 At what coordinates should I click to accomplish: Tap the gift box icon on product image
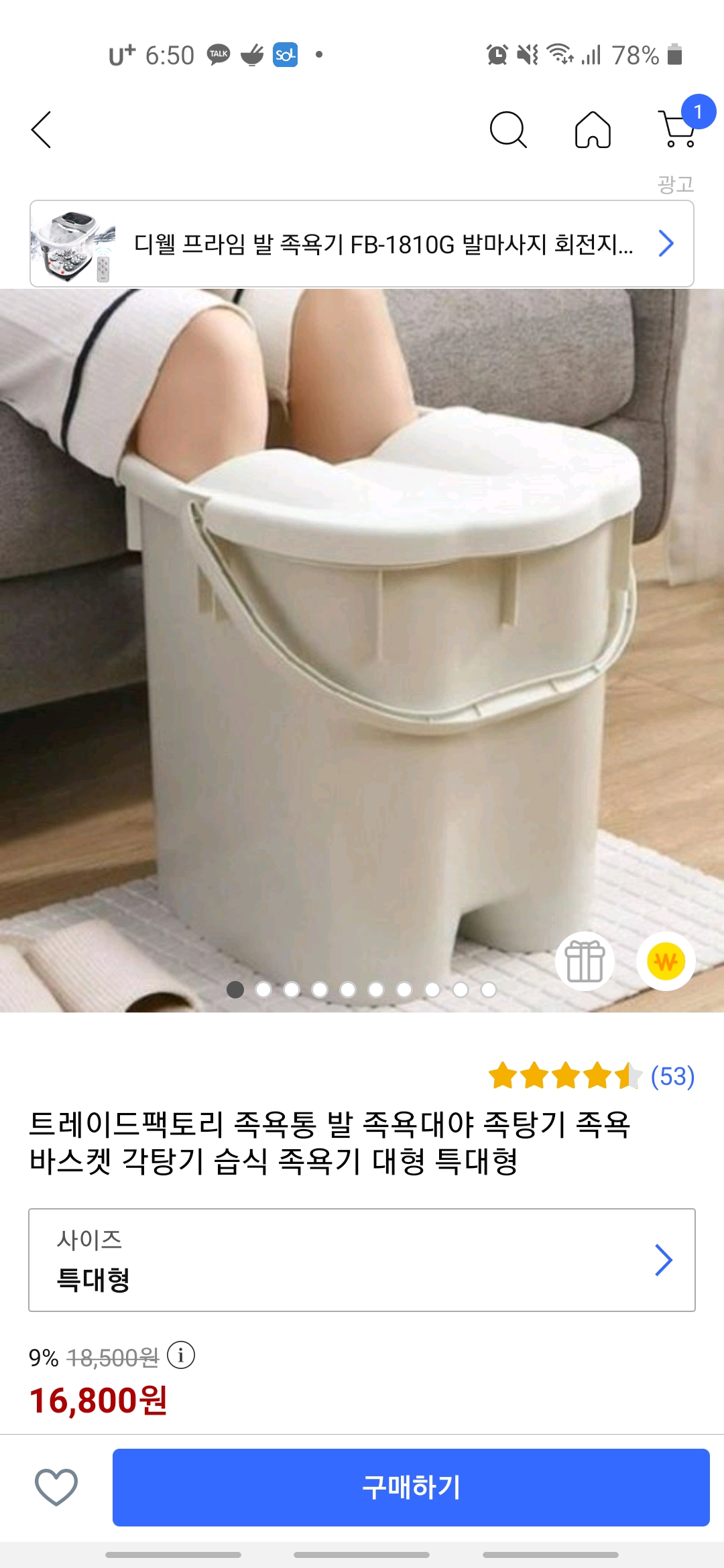(x=585, y=962)
